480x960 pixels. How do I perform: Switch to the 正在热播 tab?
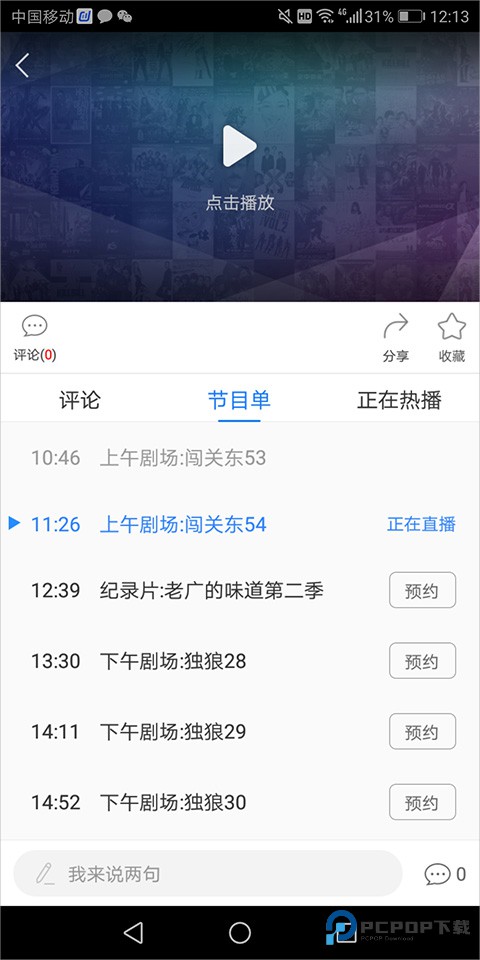[399, 400]
